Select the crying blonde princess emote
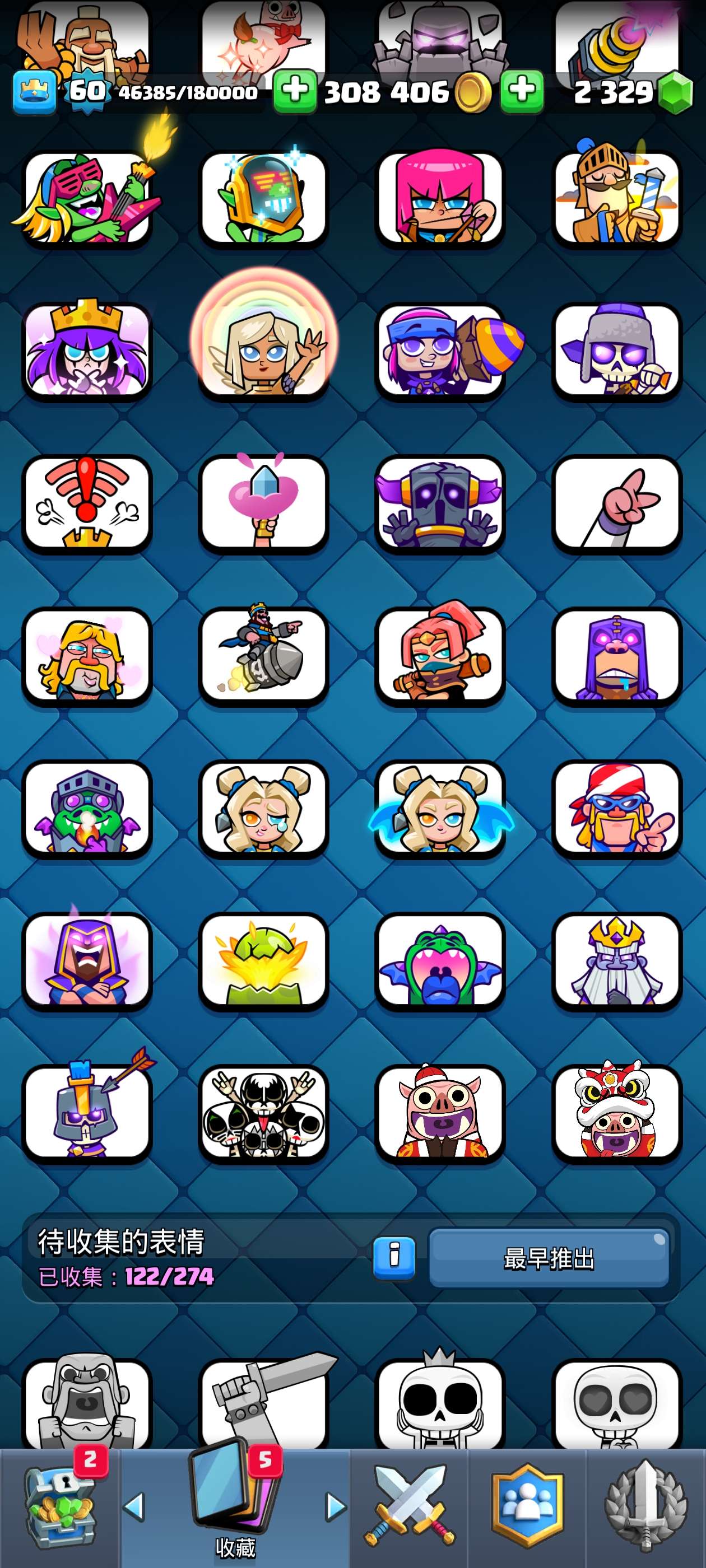 [x=264, y=808]
